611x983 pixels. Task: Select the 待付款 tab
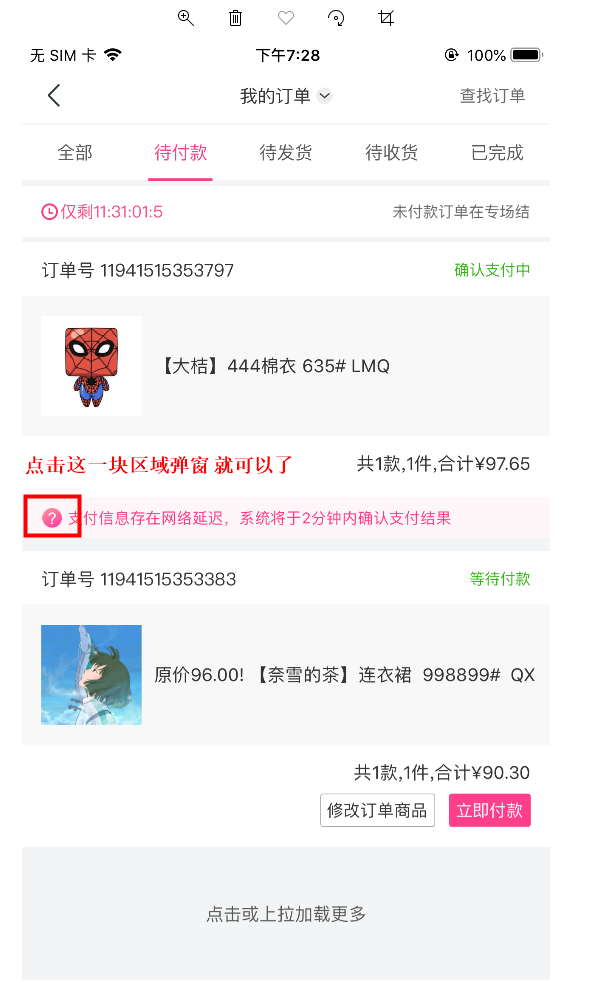tap(180, 152)
